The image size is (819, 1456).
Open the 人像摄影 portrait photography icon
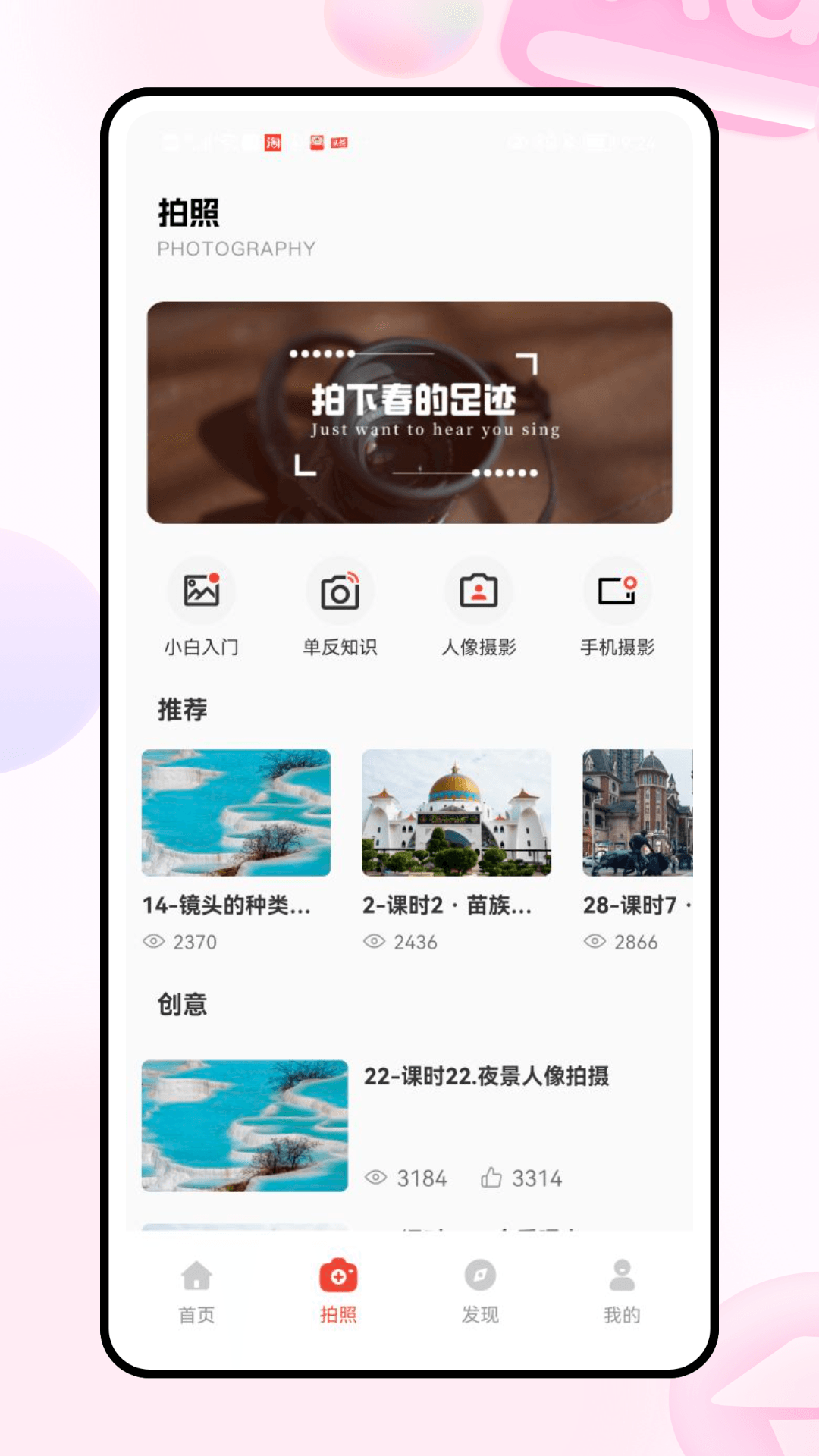pos(478,591)
